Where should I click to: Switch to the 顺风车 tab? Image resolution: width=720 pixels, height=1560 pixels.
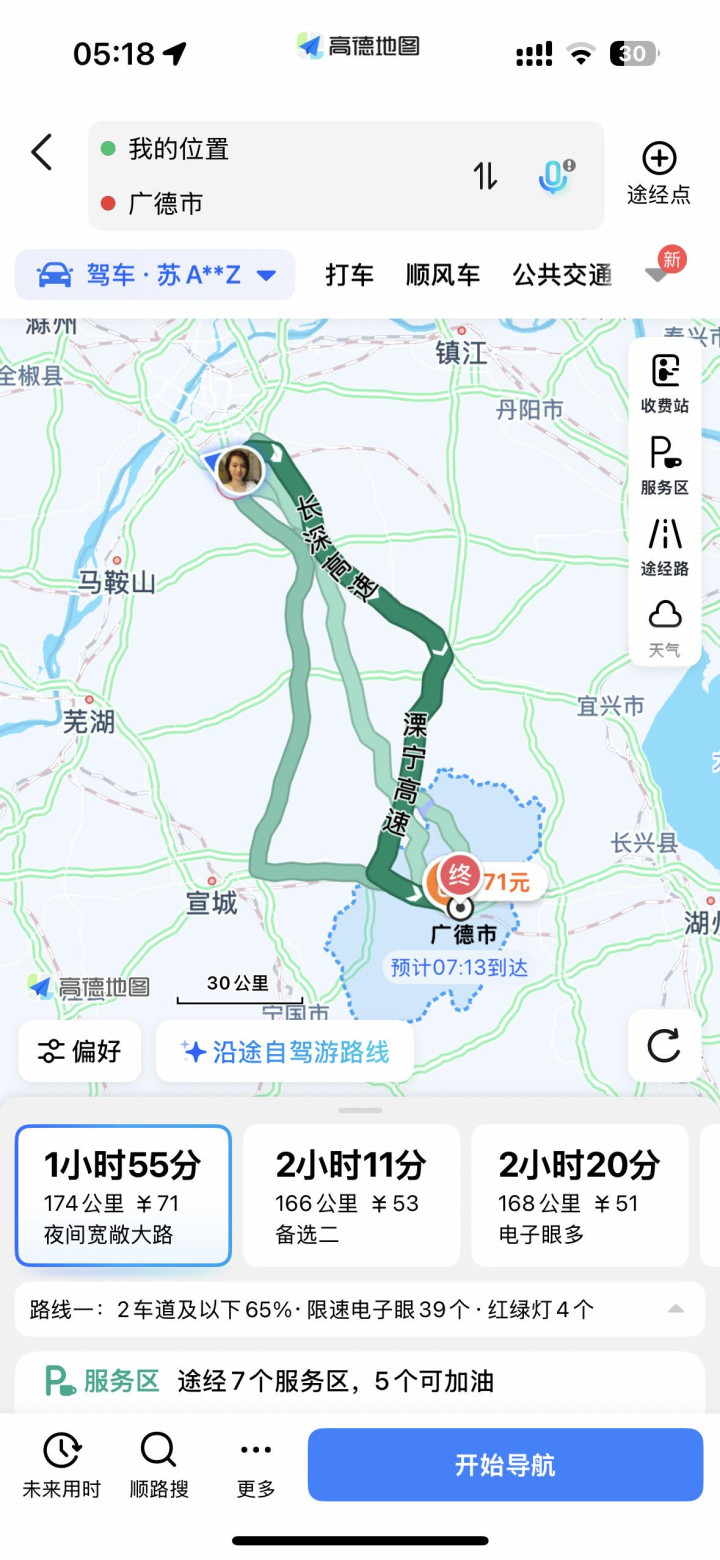[x=442, y=275]
